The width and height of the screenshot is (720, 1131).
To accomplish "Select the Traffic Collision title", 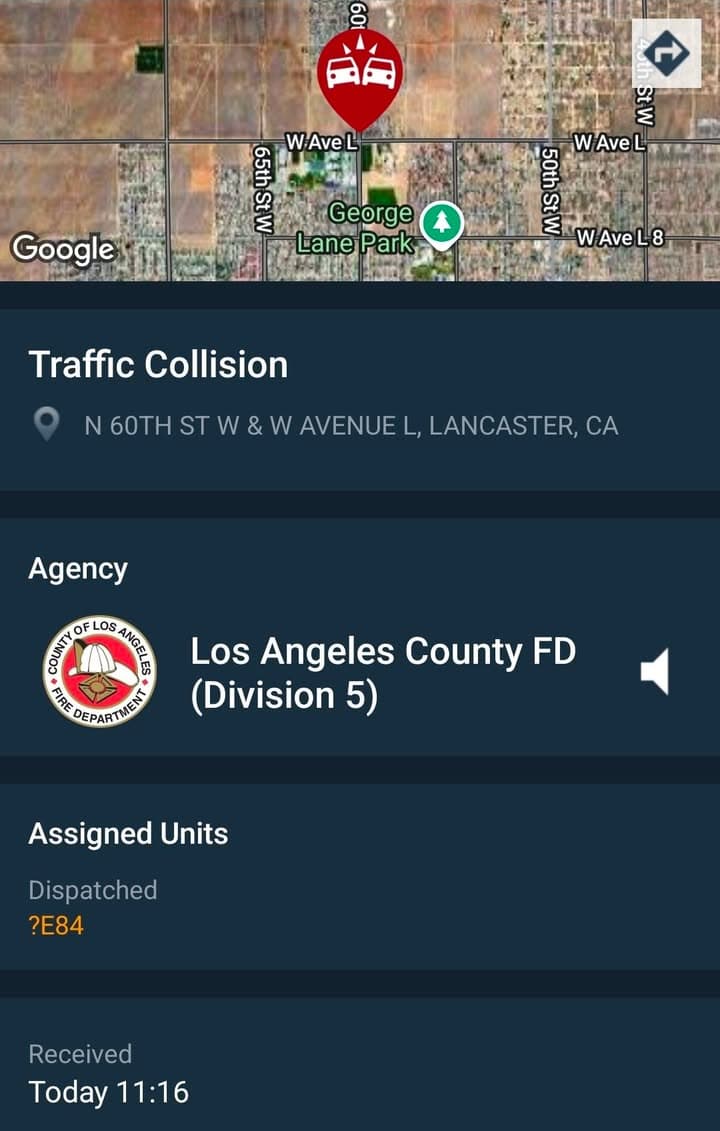I will tap(158, 365).
